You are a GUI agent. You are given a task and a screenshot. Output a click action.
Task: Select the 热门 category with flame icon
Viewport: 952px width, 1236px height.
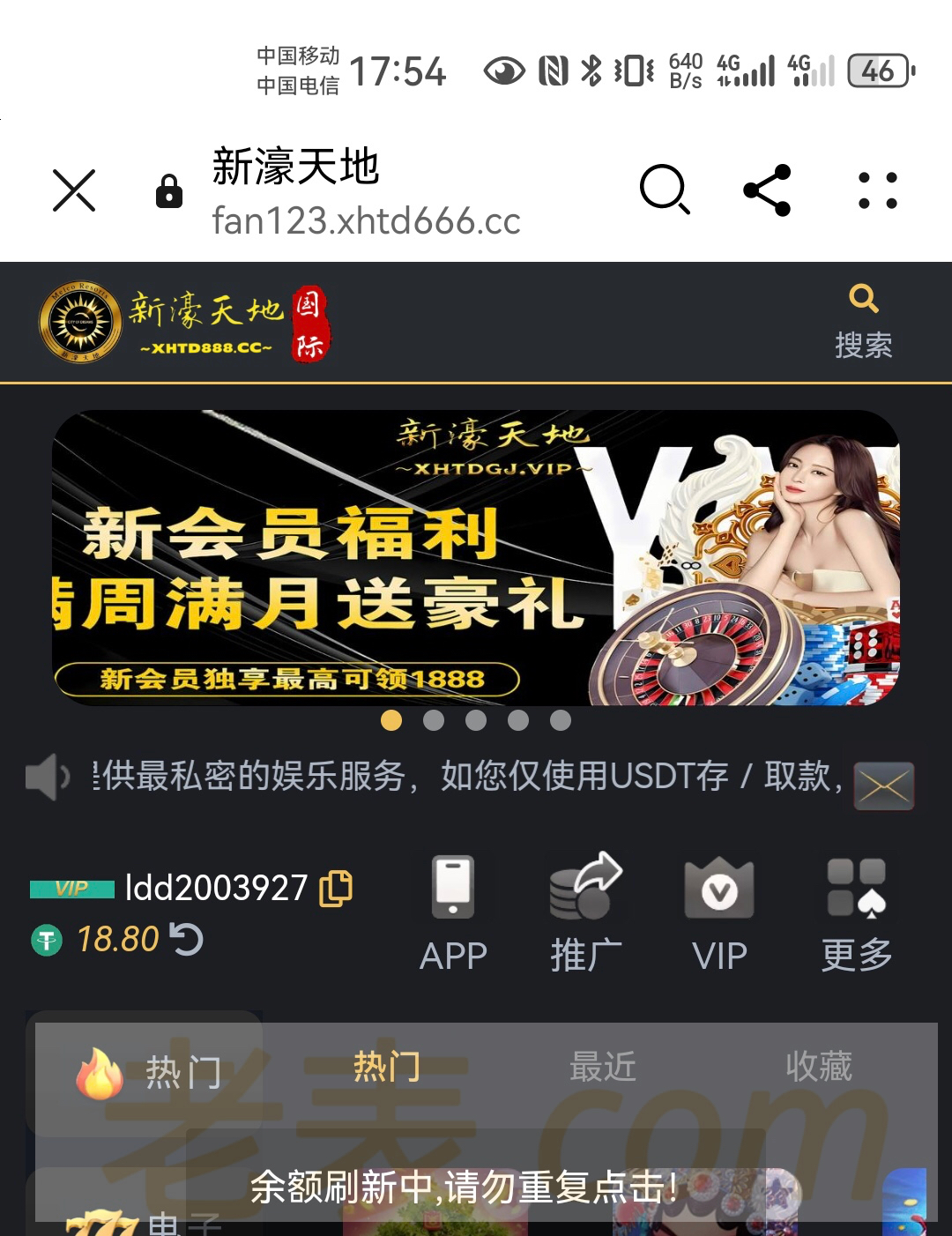(x=147, y=1073)
